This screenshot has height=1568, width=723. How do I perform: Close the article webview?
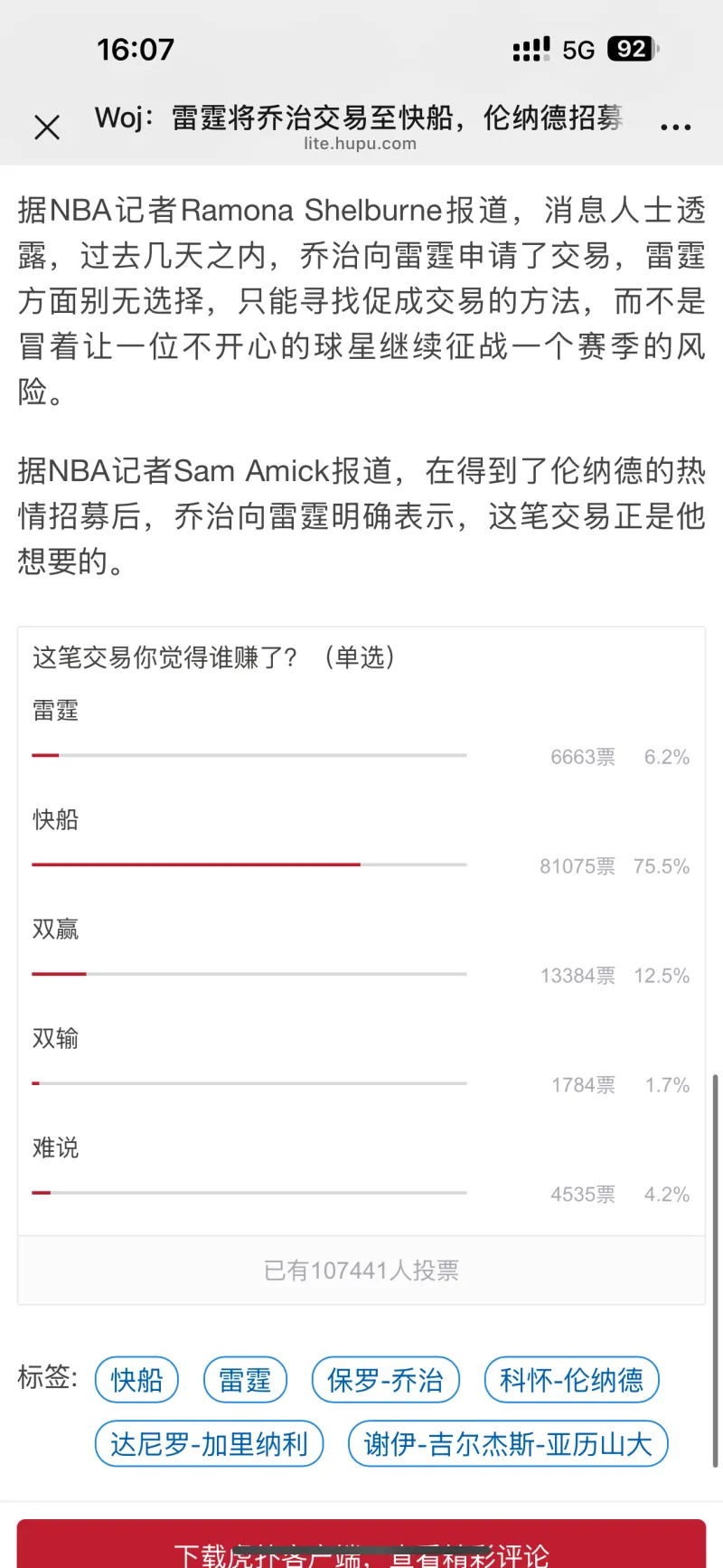pos(47,128)
